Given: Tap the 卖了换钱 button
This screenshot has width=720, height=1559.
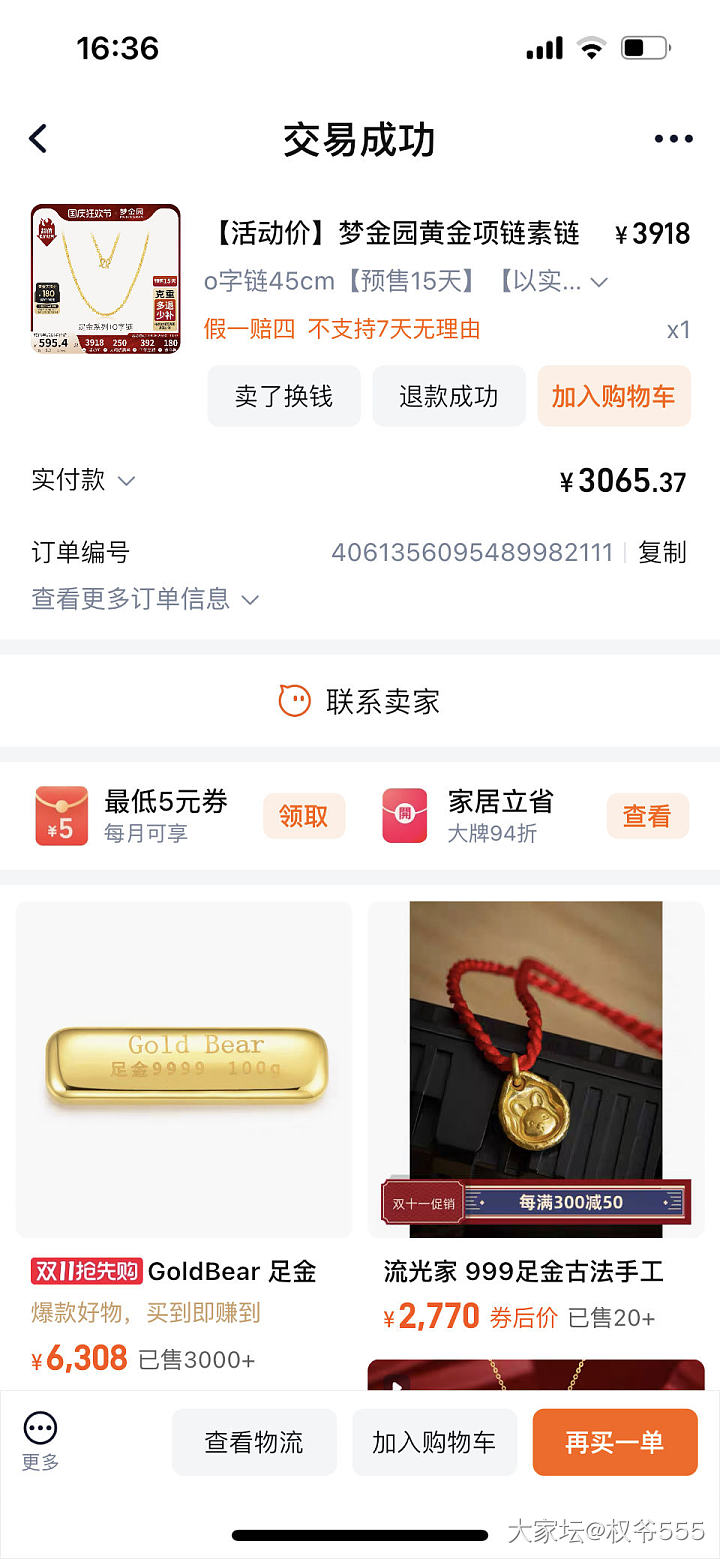Looking at the screenshot, I should (x=284, y=396).
